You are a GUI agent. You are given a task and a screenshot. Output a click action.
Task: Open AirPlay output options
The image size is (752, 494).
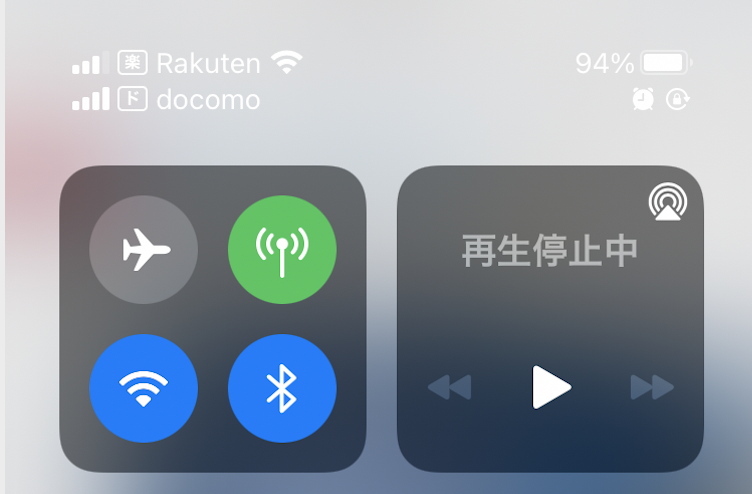coord(667,202)
